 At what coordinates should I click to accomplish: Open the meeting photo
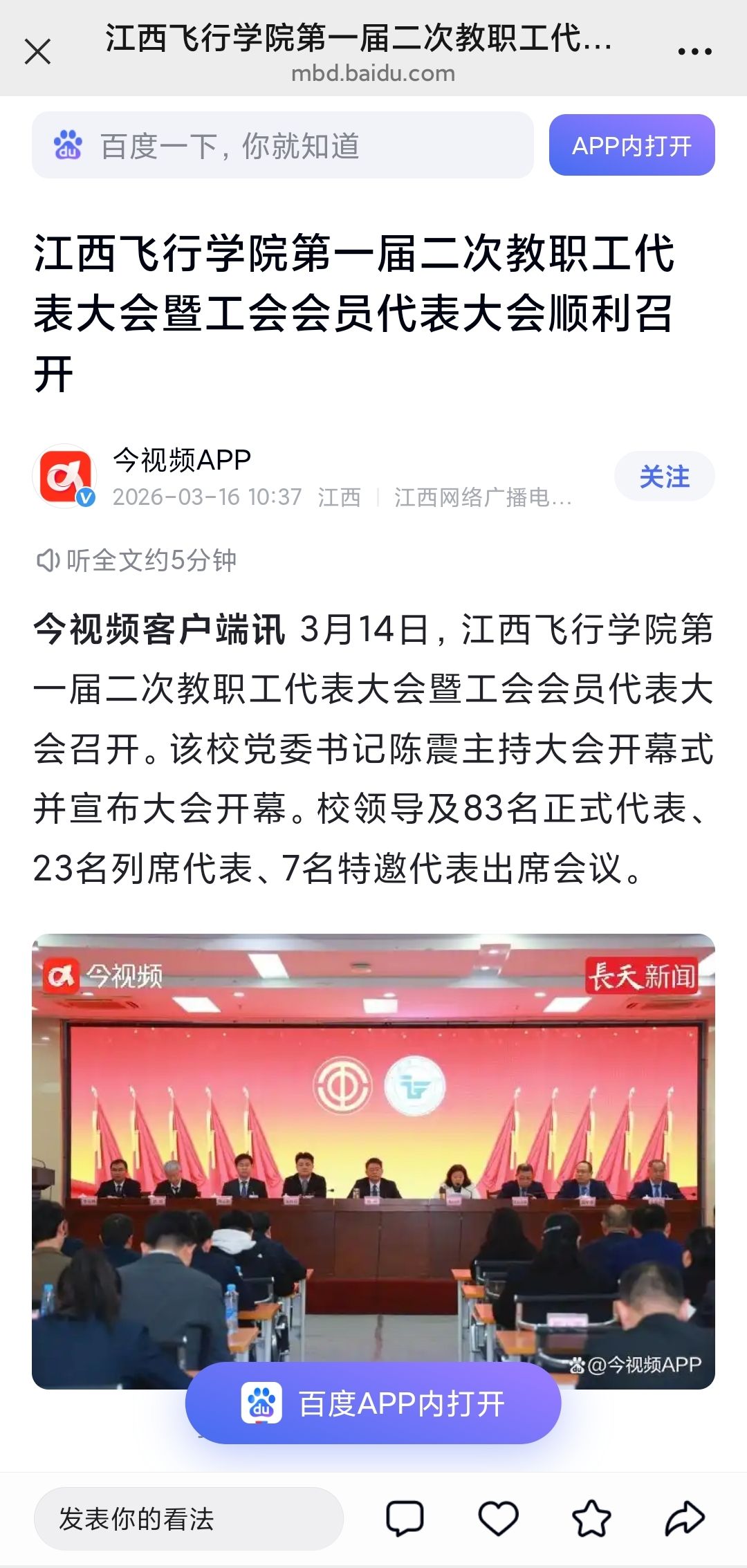pyautogui.click(x=373, y=1141)
